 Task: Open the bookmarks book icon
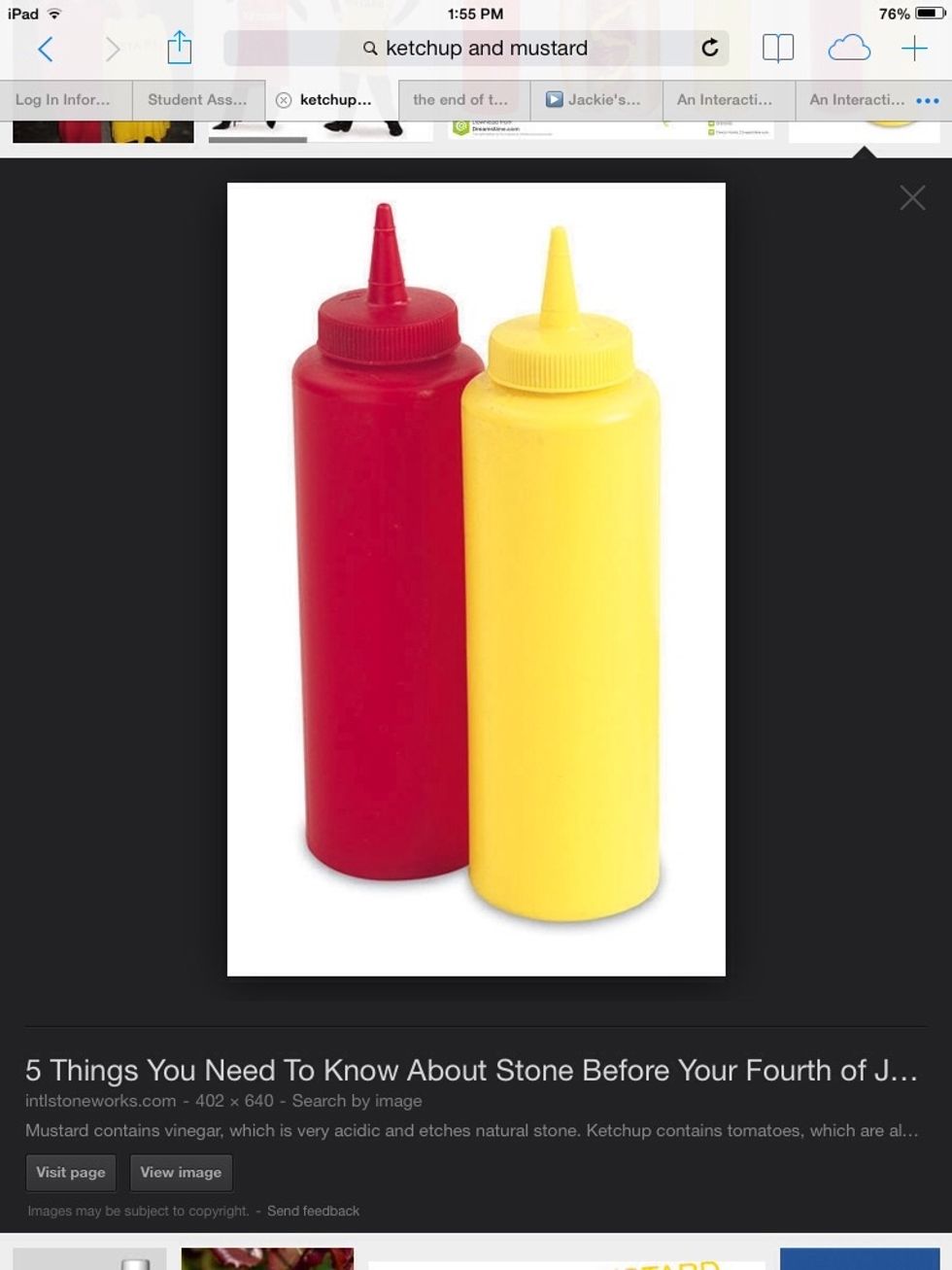pyautogui.click(x=777, y=49)
